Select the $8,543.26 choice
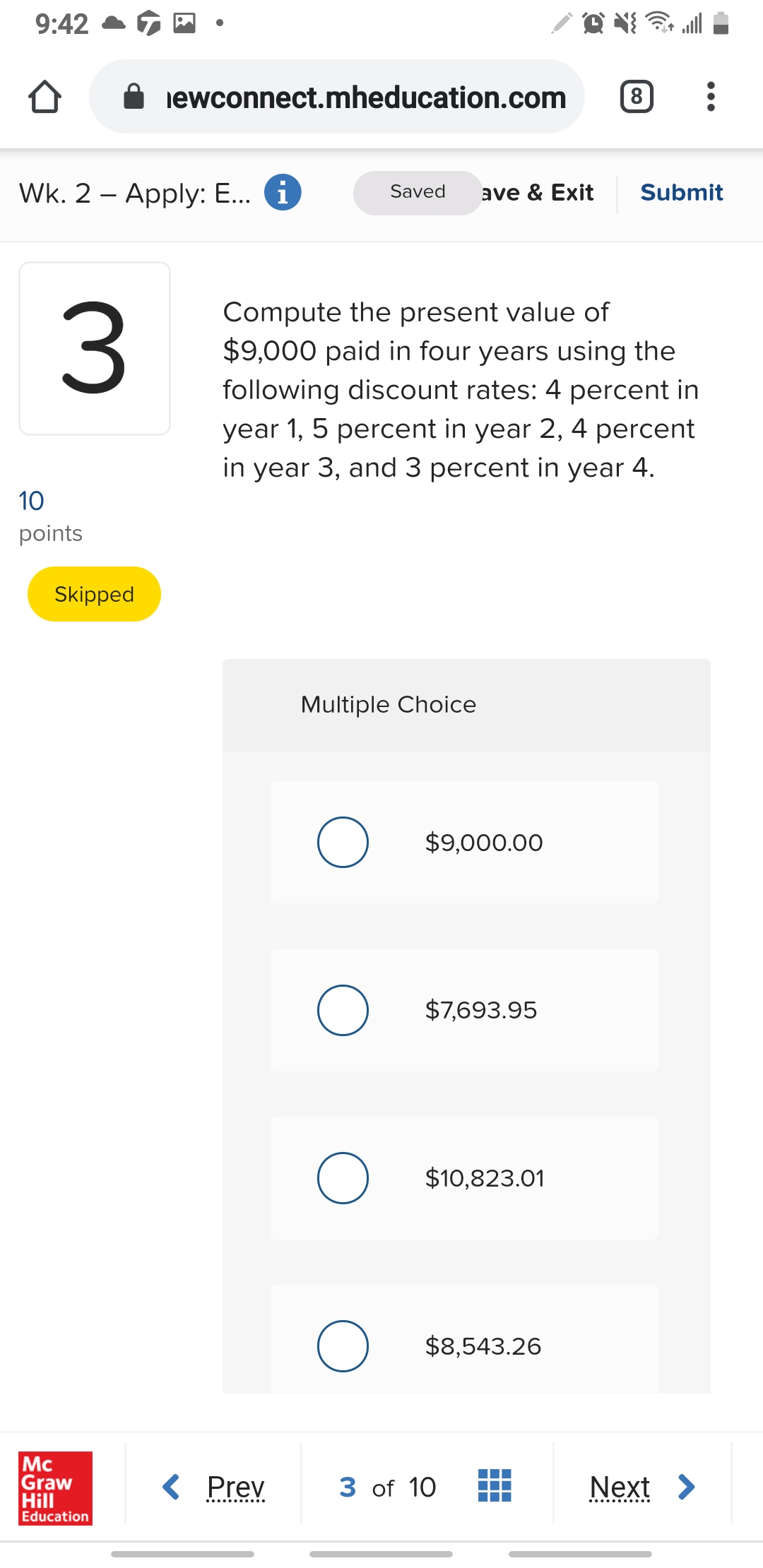763x1568 pixels. [x=343, y=1346]
